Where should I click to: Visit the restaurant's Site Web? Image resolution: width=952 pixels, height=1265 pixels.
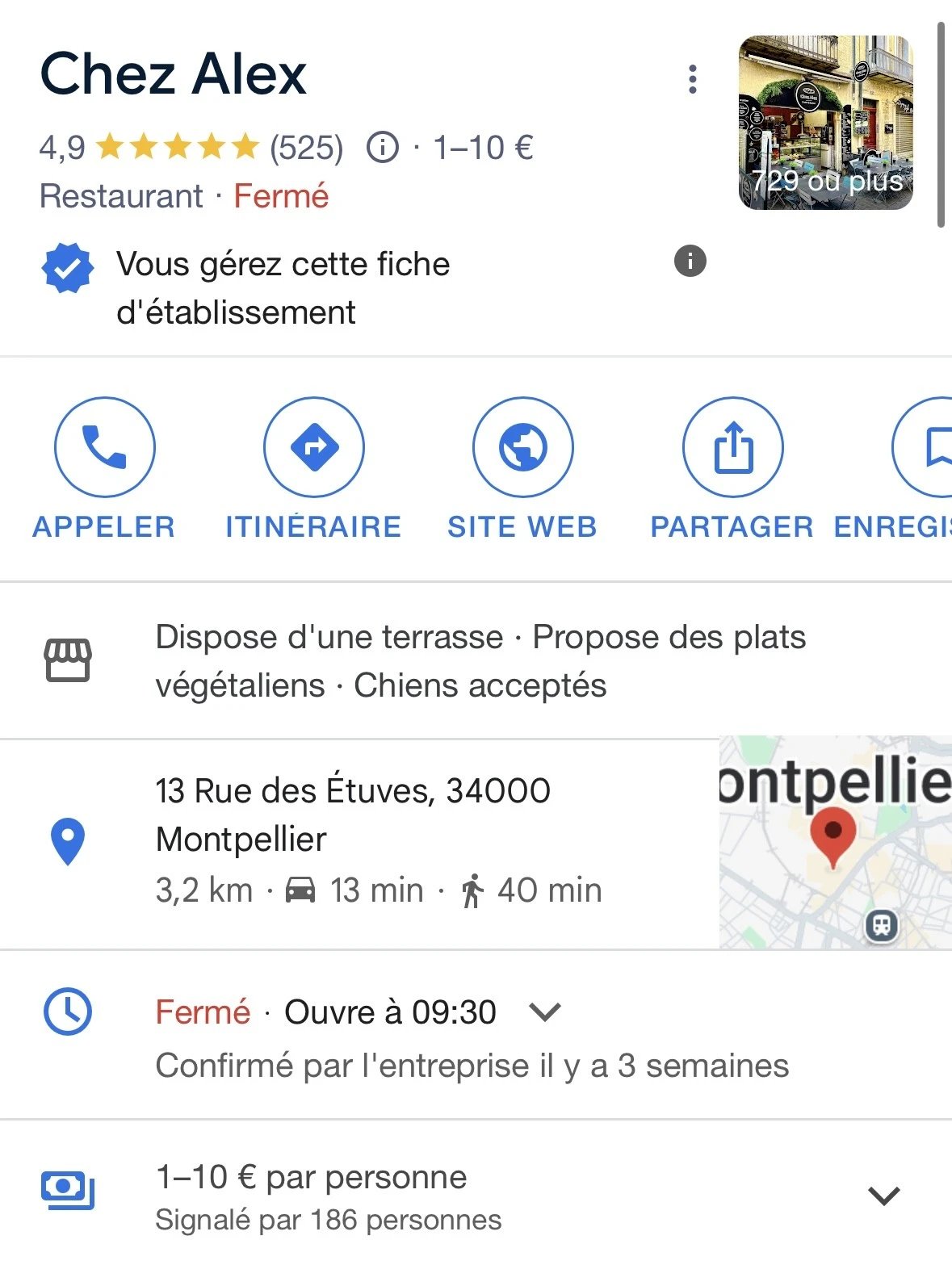pos(522,447)
